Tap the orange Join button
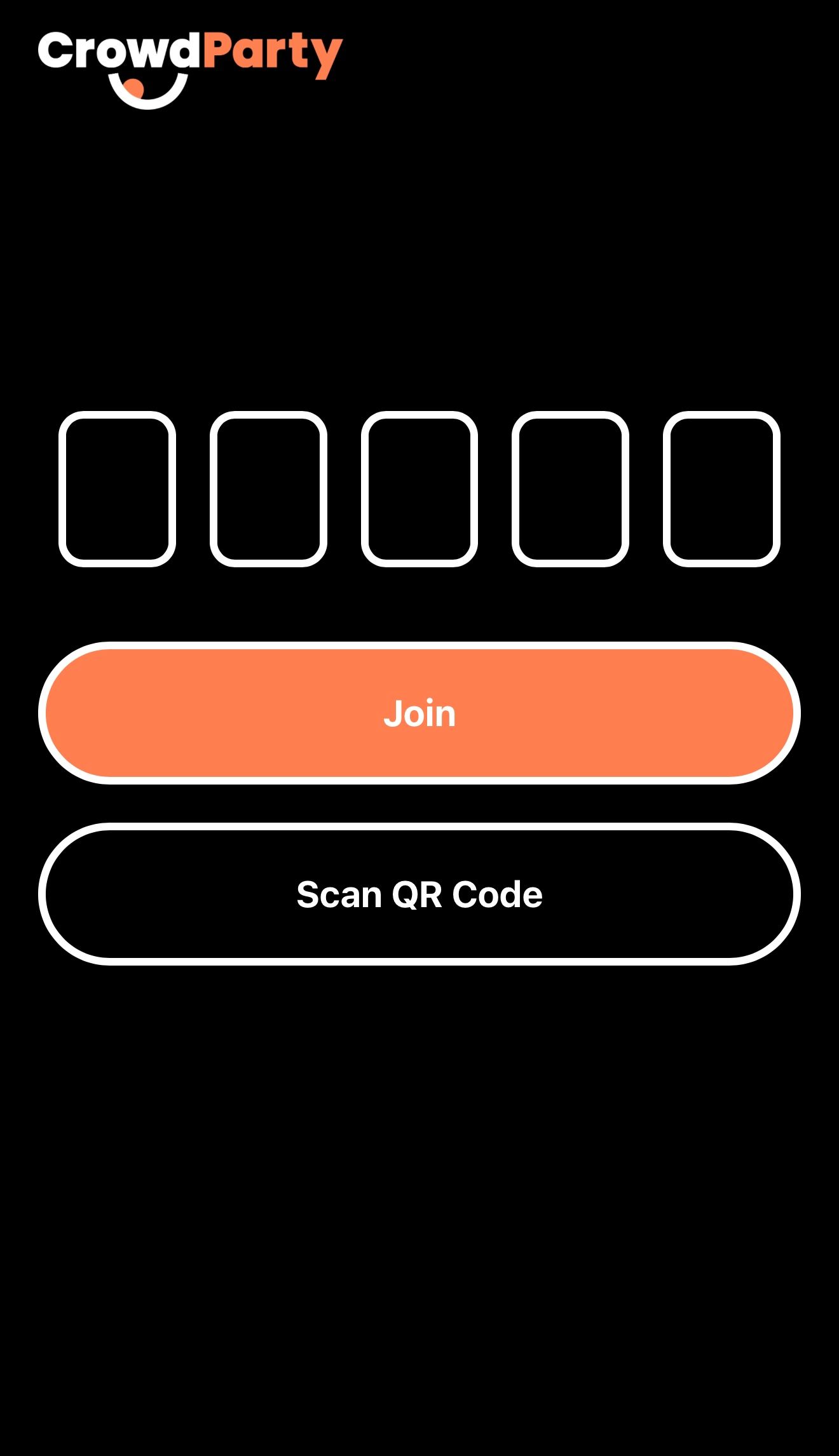Image resolution: width=839 pixels, height=1456 pixels. click(x=419, y=713)
